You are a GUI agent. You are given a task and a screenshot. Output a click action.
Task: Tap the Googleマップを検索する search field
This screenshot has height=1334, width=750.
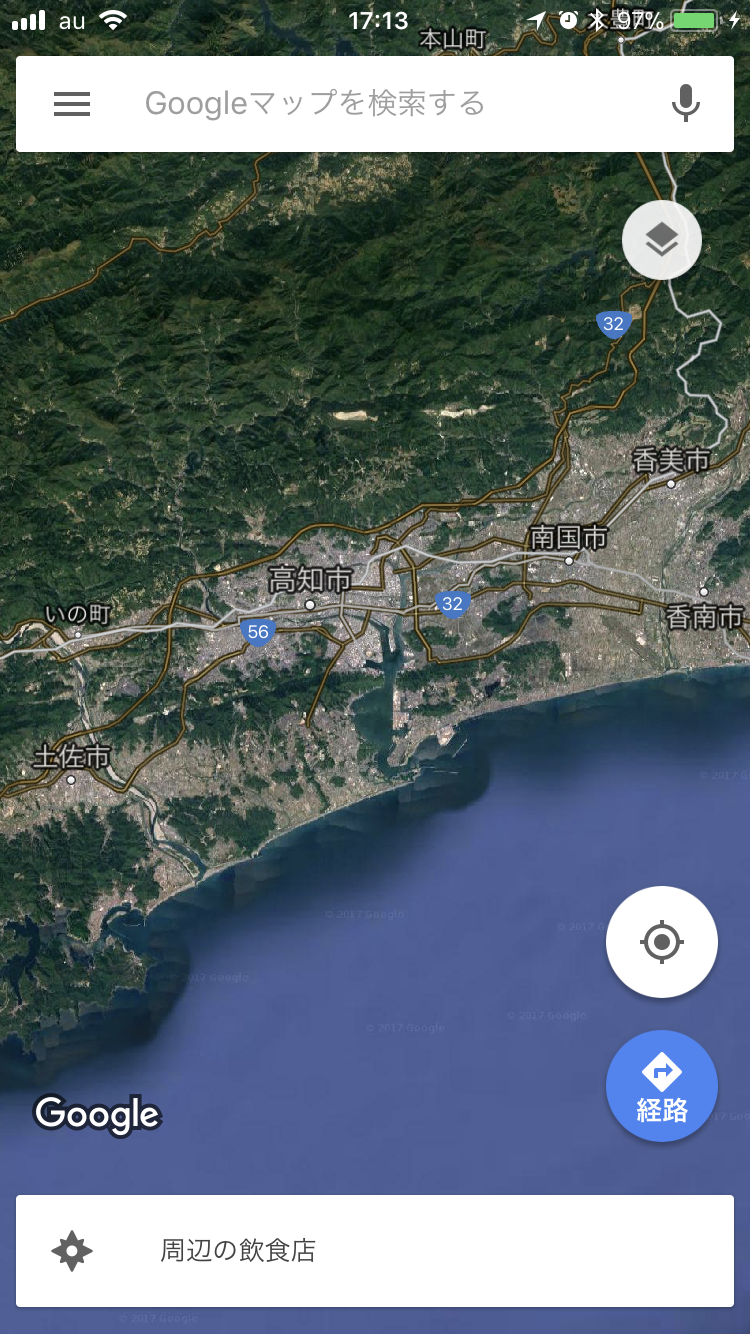tap(375, 104)
